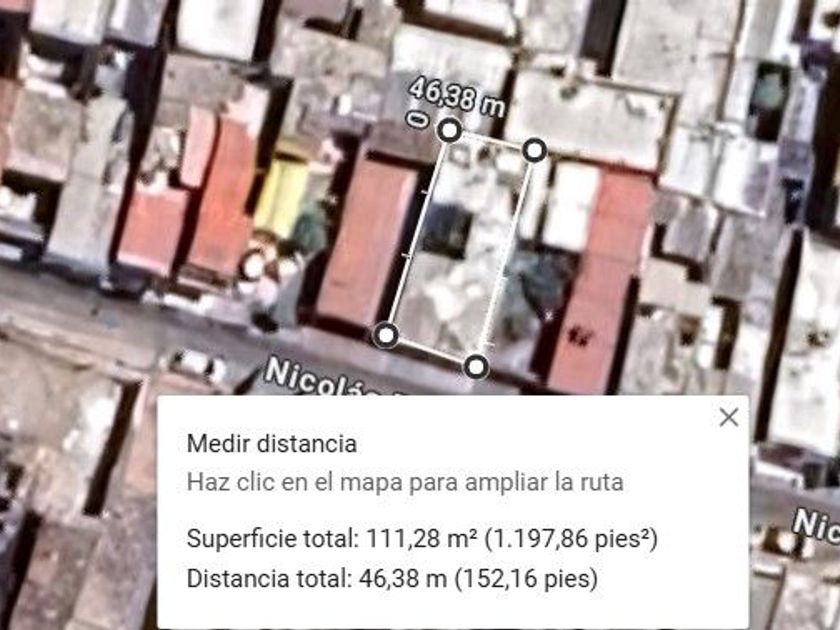Image resolution: width=840 pixels, height=630 pixels.
Task: Tap the measurement point beside the 46,38 m label
Action: point(449,130)
